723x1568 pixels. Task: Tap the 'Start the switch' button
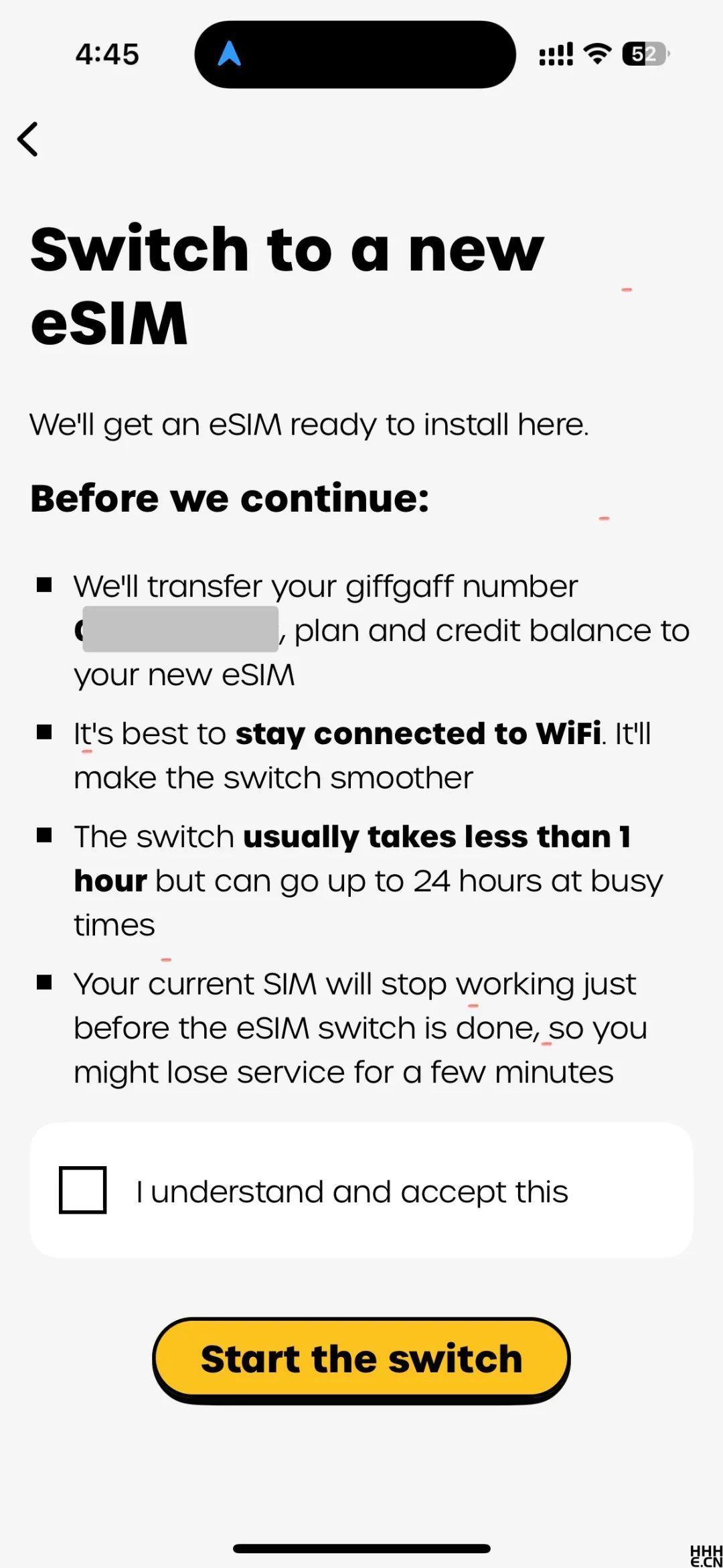coord(361,1358)
